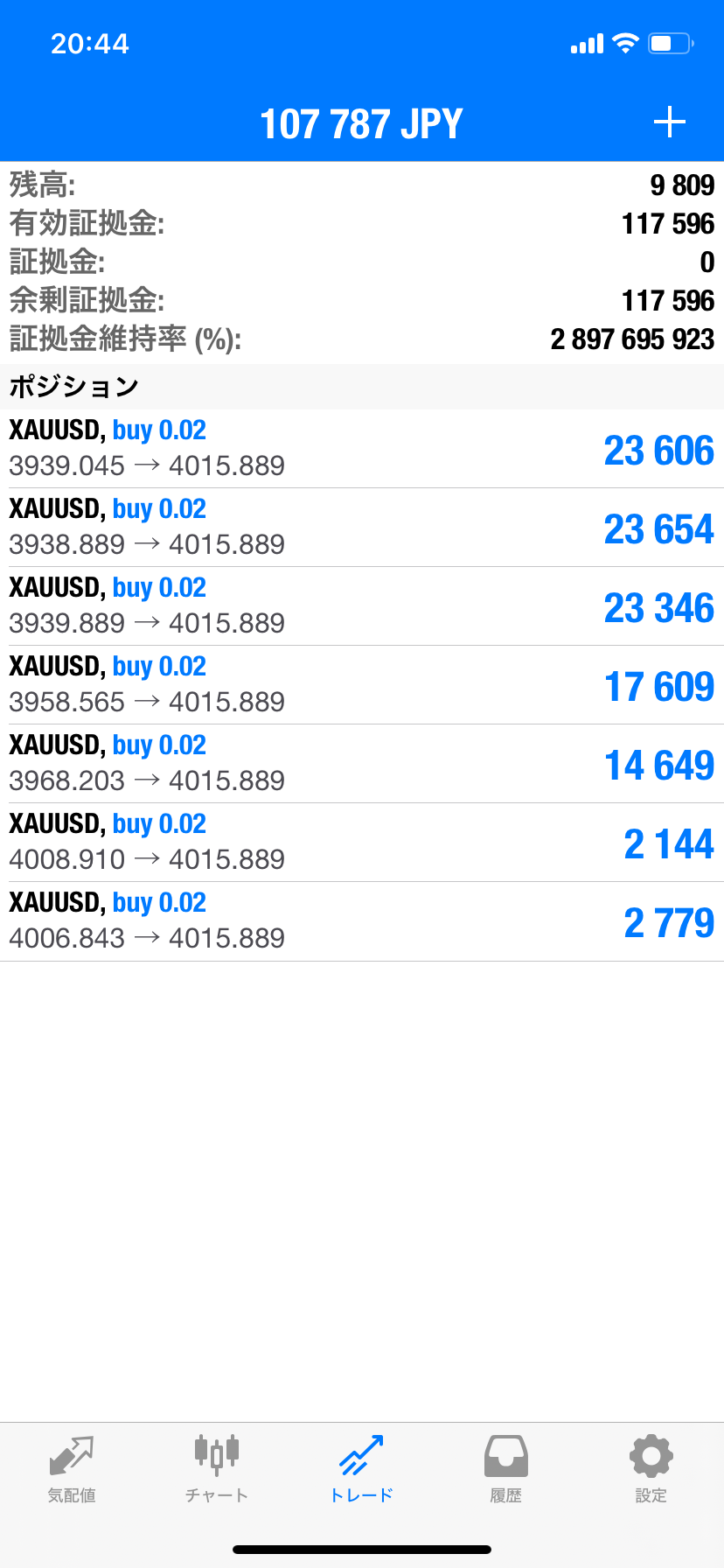Open the XAUUSD position opened at 4008.910

(x=362, y=842)
